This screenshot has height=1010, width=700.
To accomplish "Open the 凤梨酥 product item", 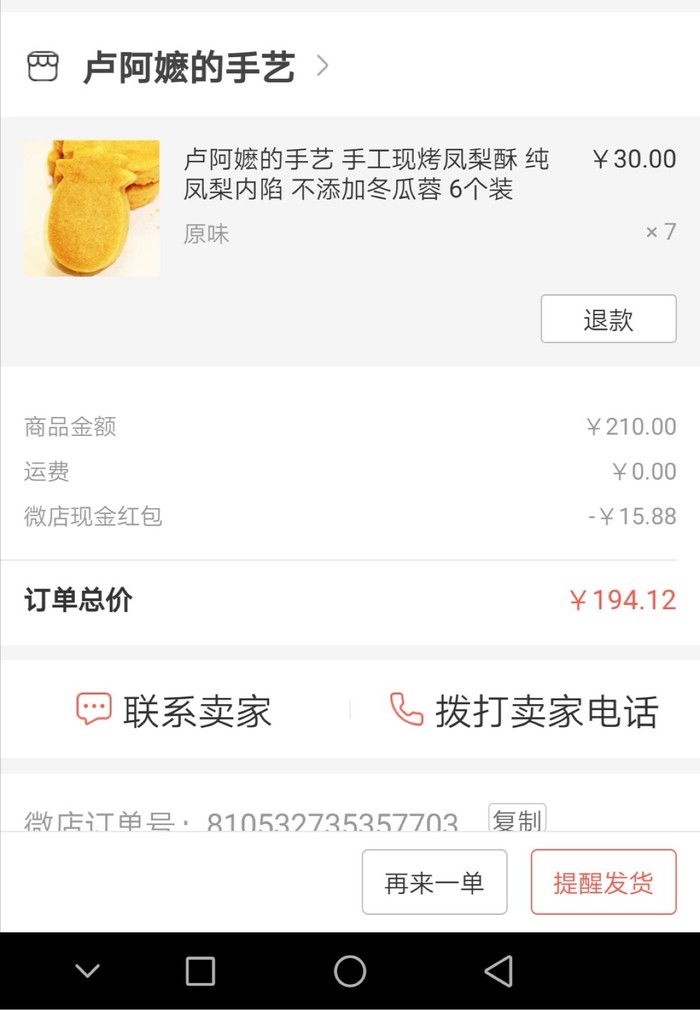I will coord(365,174).
